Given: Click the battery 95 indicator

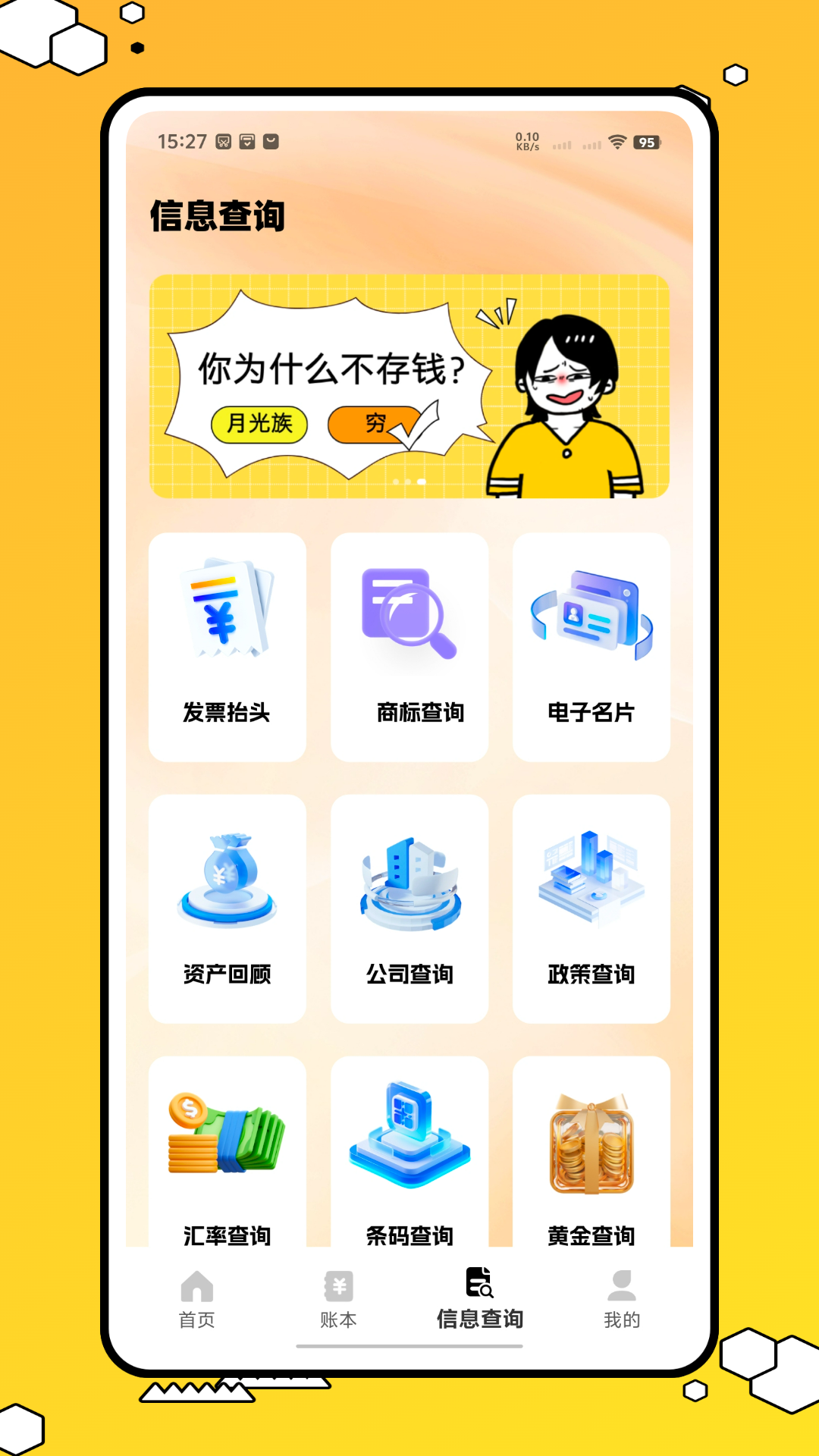Looking at the screenshot, I should click(646, 140).
